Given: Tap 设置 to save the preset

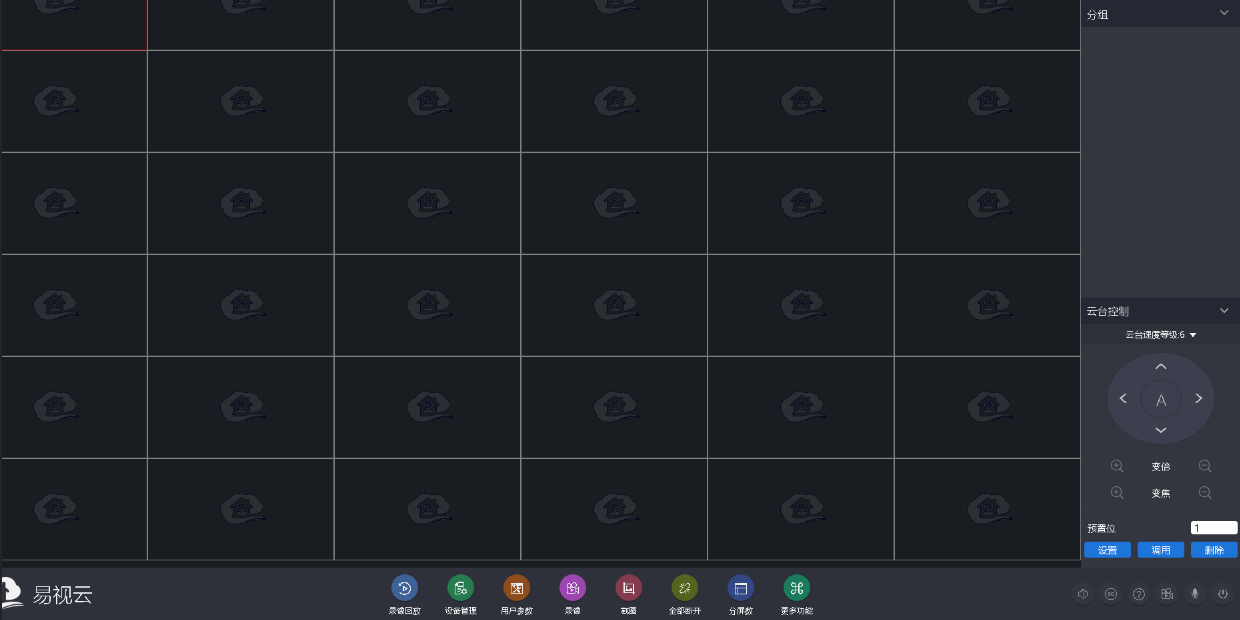Looking at the screenshot, I should (1107, 550).
